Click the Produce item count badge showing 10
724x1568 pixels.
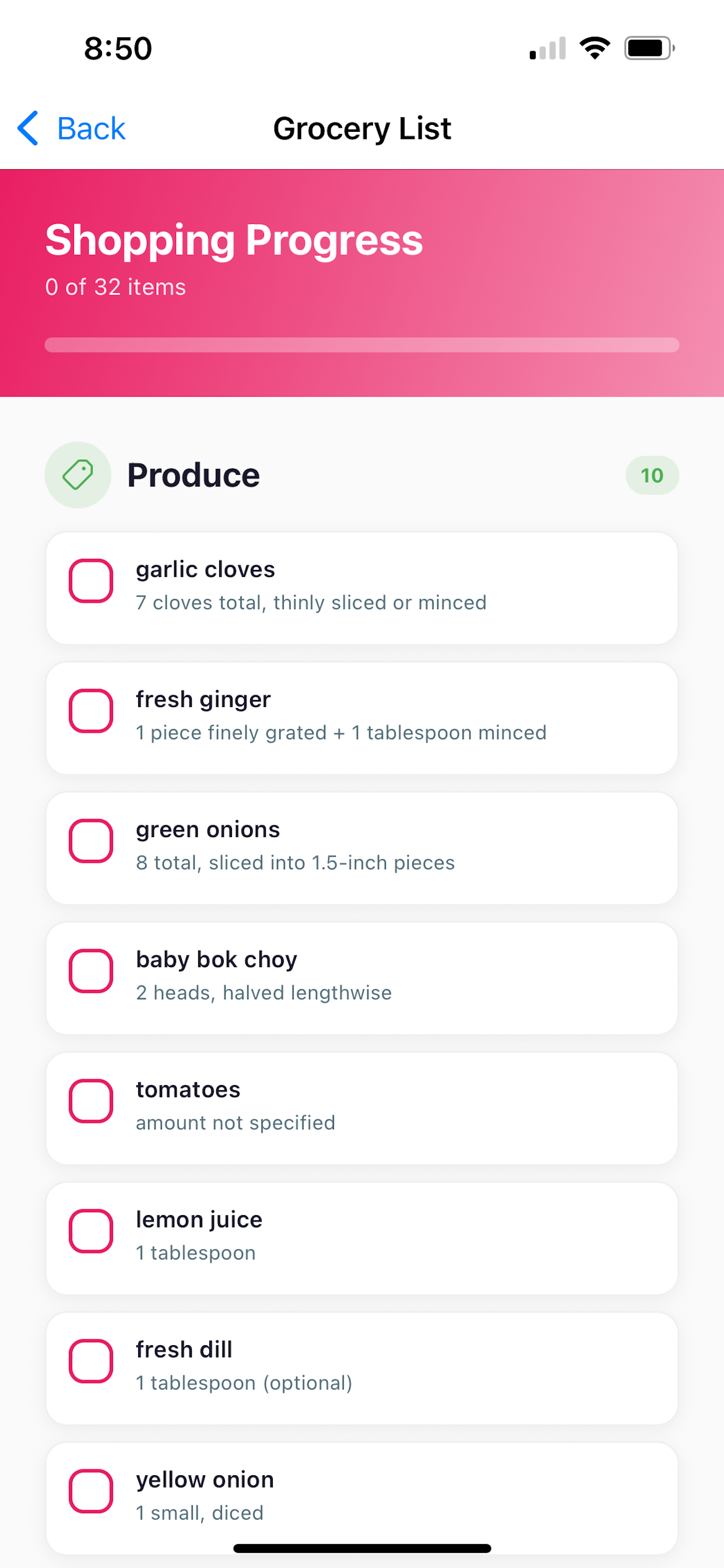(x=652, y=475)
